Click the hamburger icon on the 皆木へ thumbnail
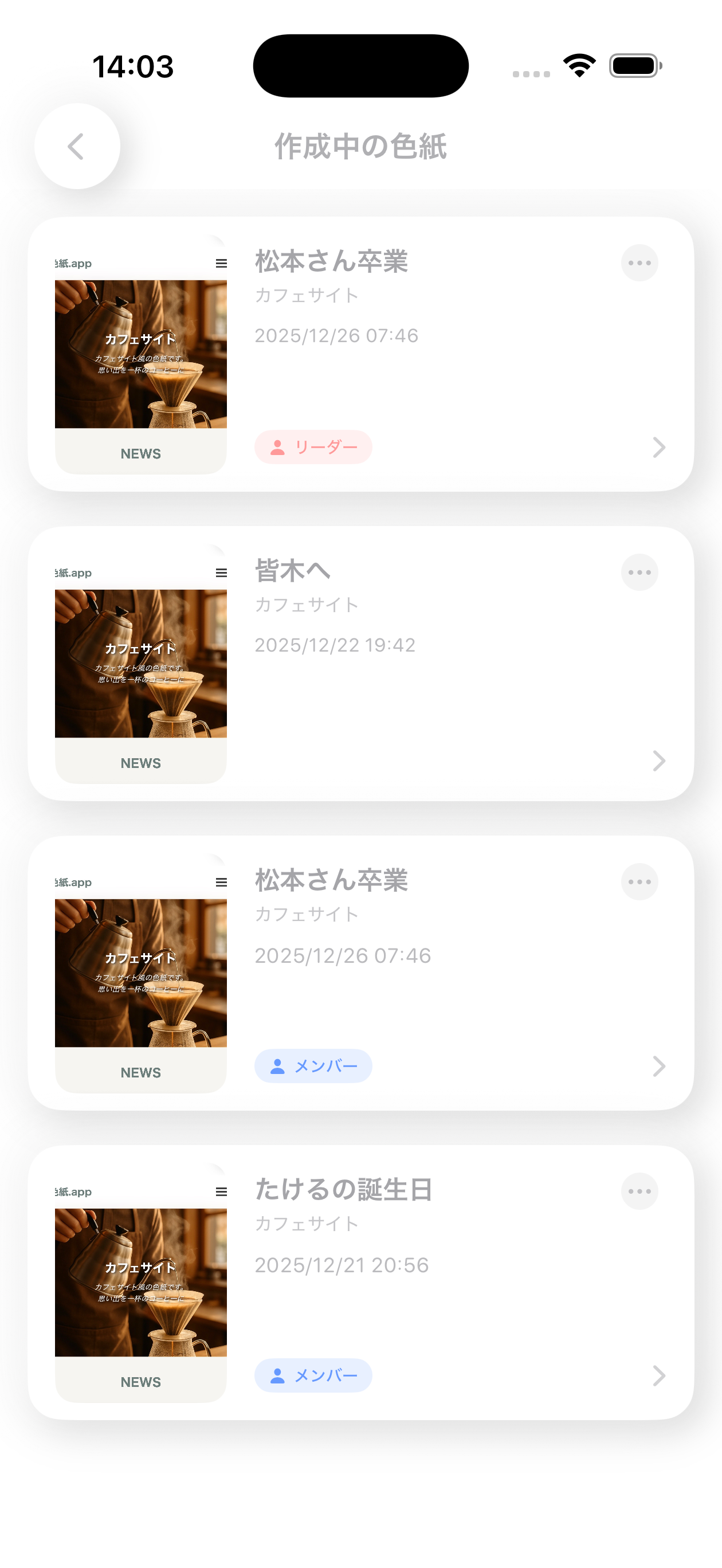This screenshot has width=722, height=1568. (221, 573)
